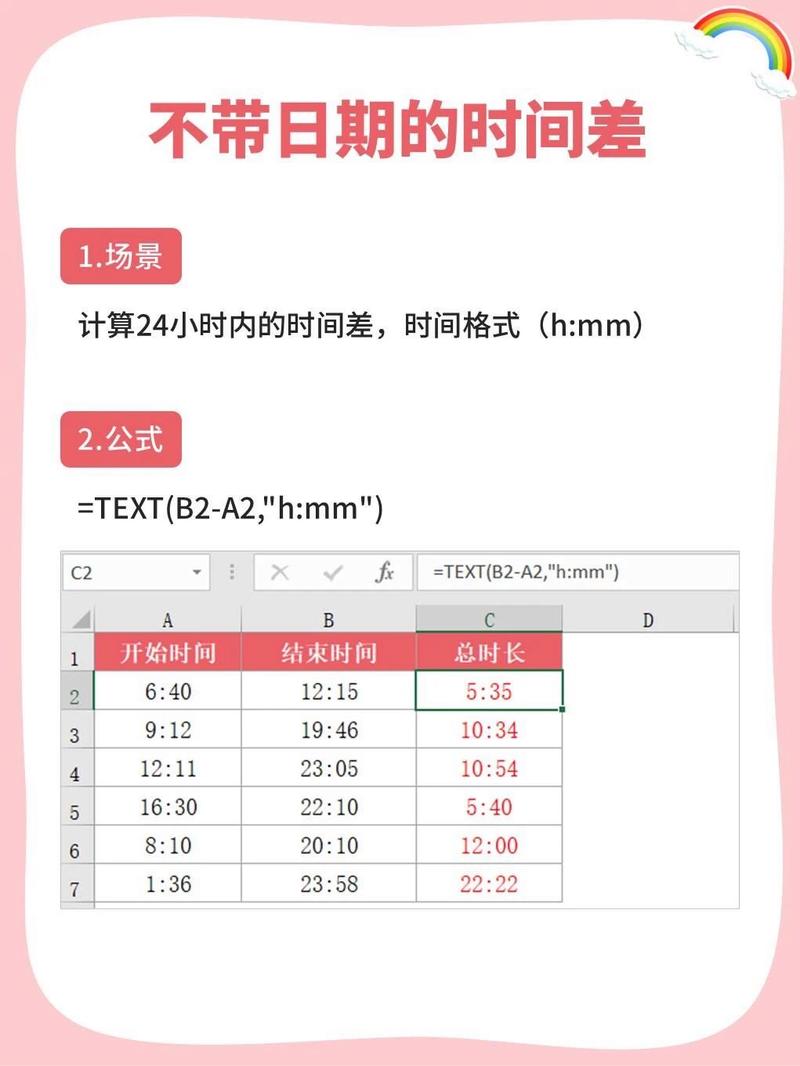Viewport: 800px width, 1066px height.
Task: Click the Select All triangle above row 1
Action: [x=85, y=616]
